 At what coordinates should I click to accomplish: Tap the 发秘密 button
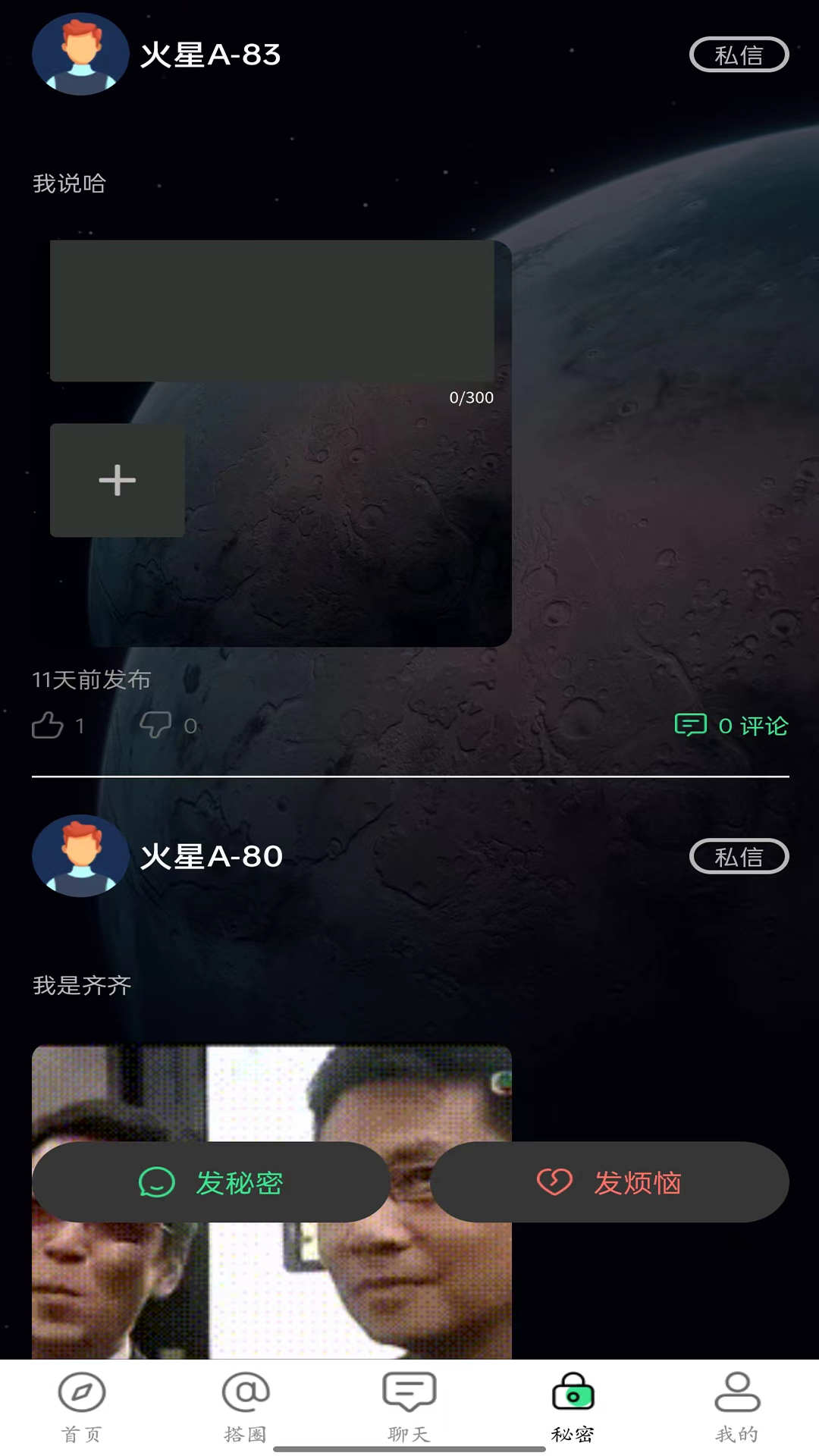click(x=211, y=1182)
